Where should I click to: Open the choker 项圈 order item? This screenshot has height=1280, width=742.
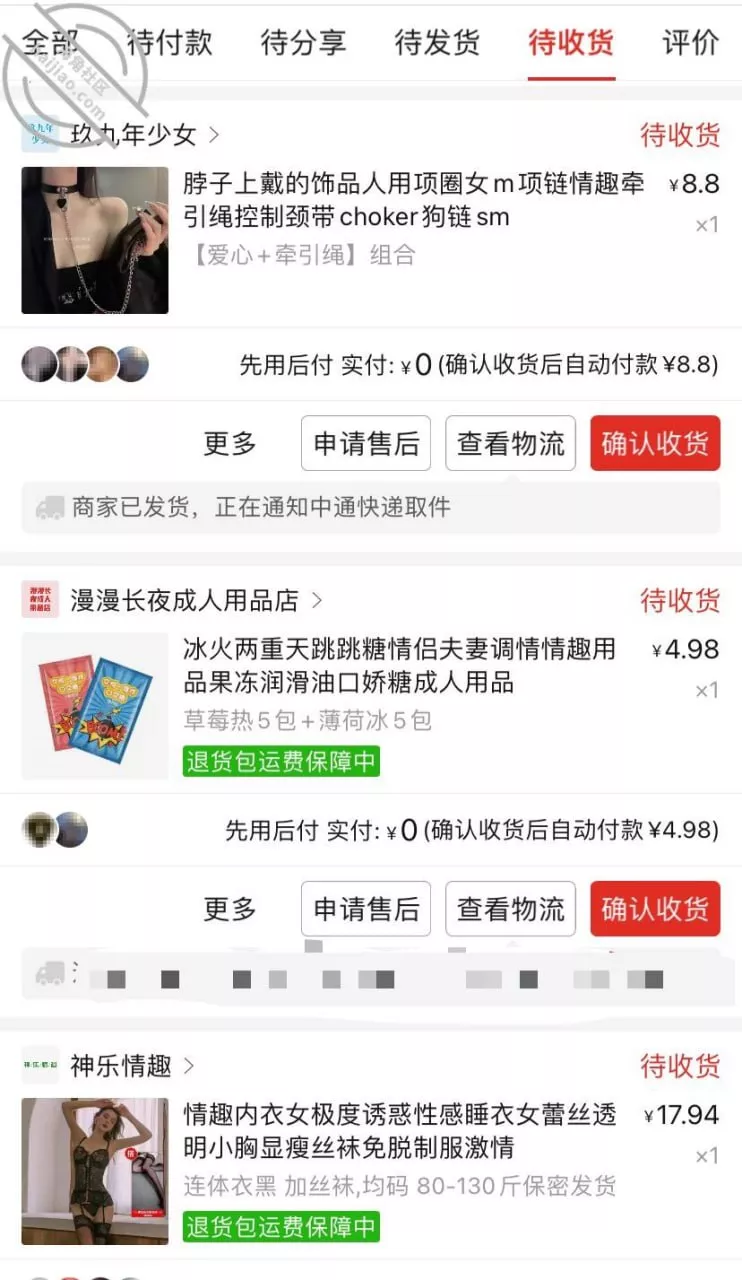[x=371, y=240]
